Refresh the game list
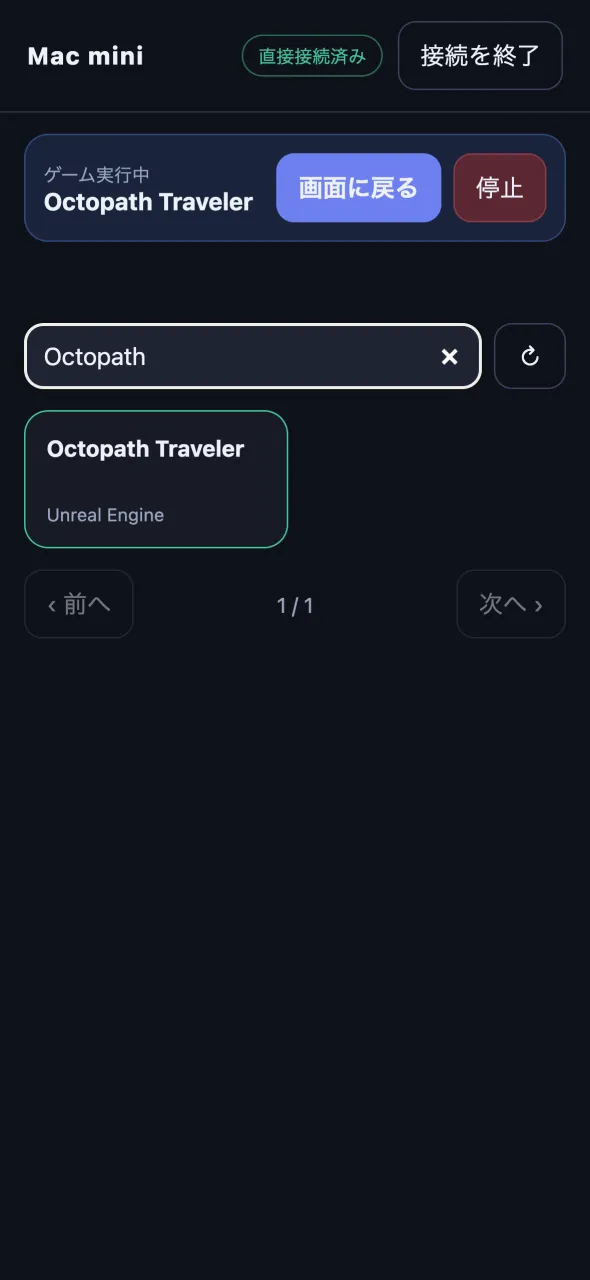The width and height of the screenshot is (590, 1280). [x=530, y=356]
